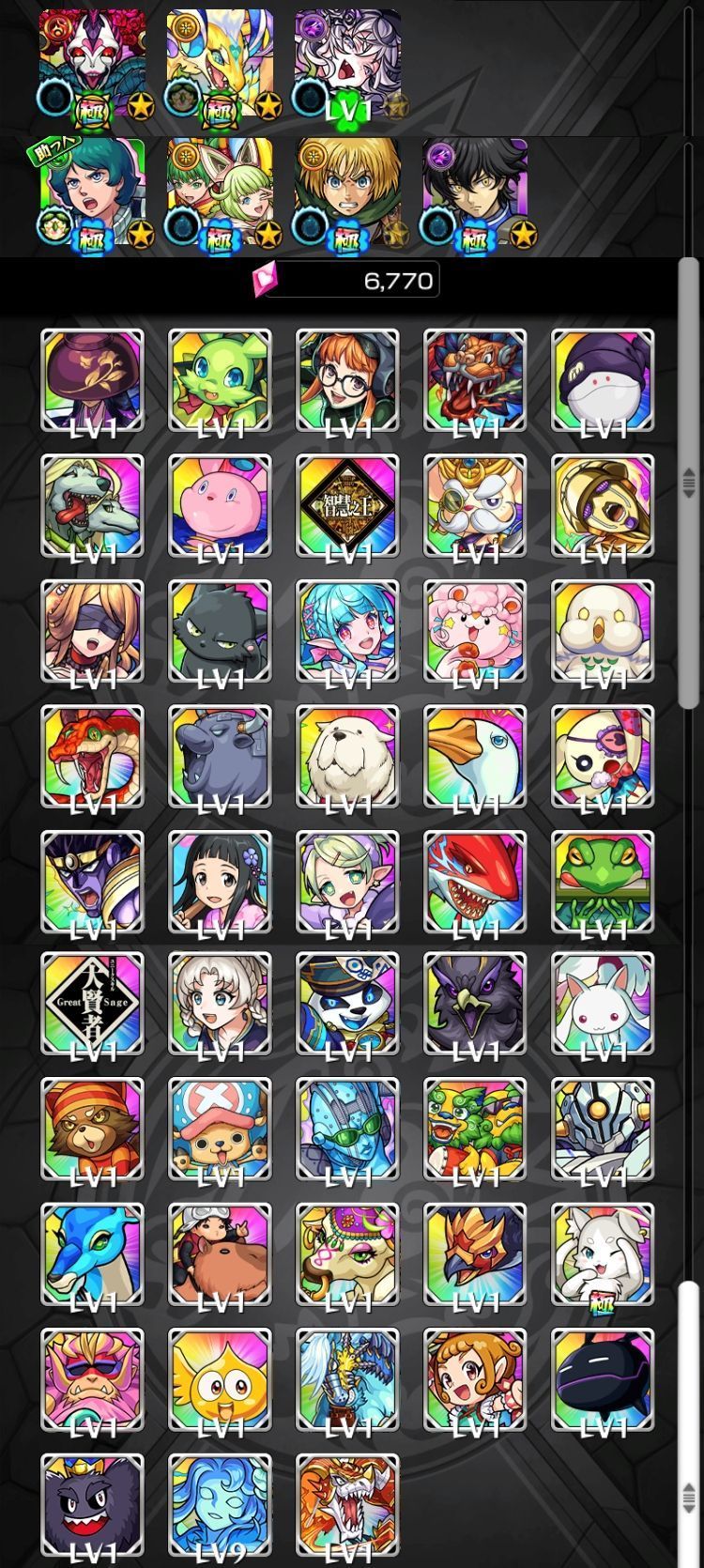
Task: Tap the white goose monster tile
Action: pyautogui.click(x=475, y=755)
